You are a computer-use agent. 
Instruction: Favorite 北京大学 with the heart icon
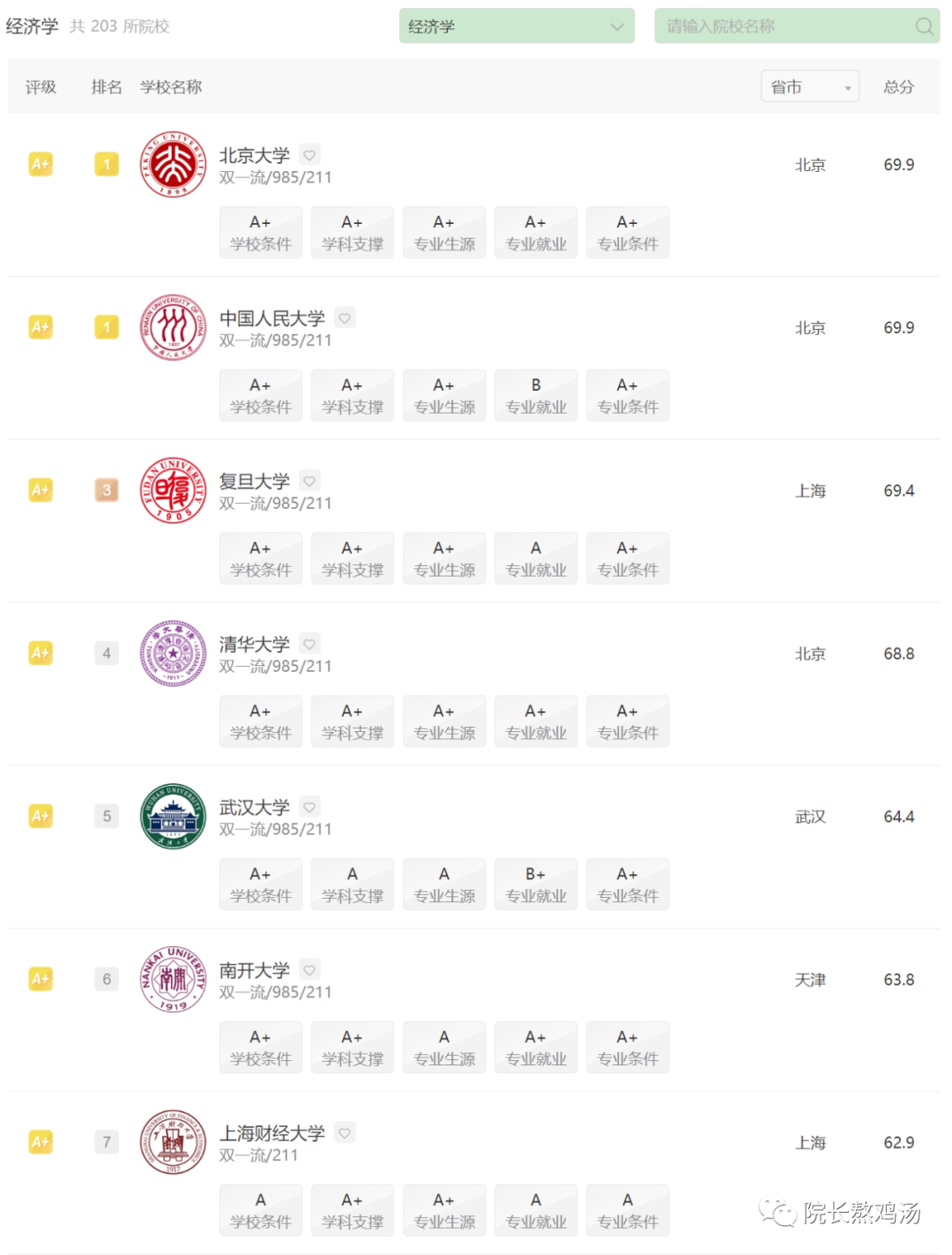(309, 155)
